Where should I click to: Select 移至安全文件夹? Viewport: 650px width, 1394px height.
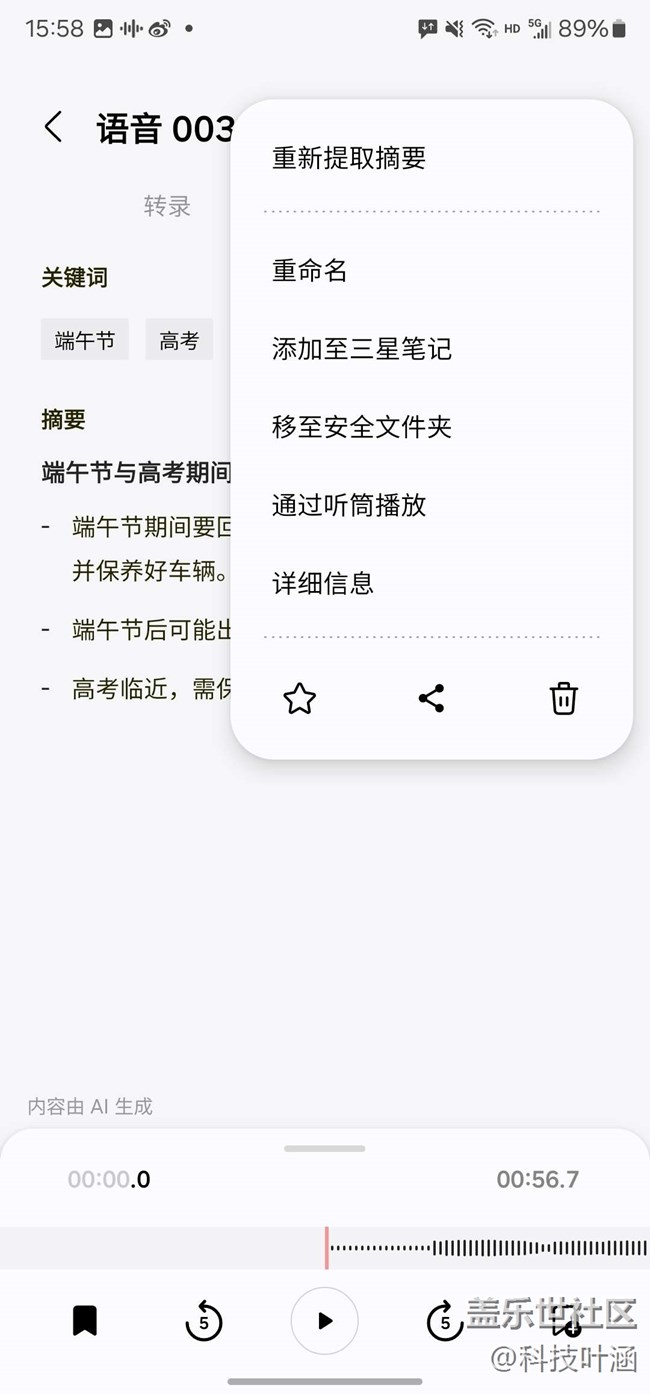[362, 427]
